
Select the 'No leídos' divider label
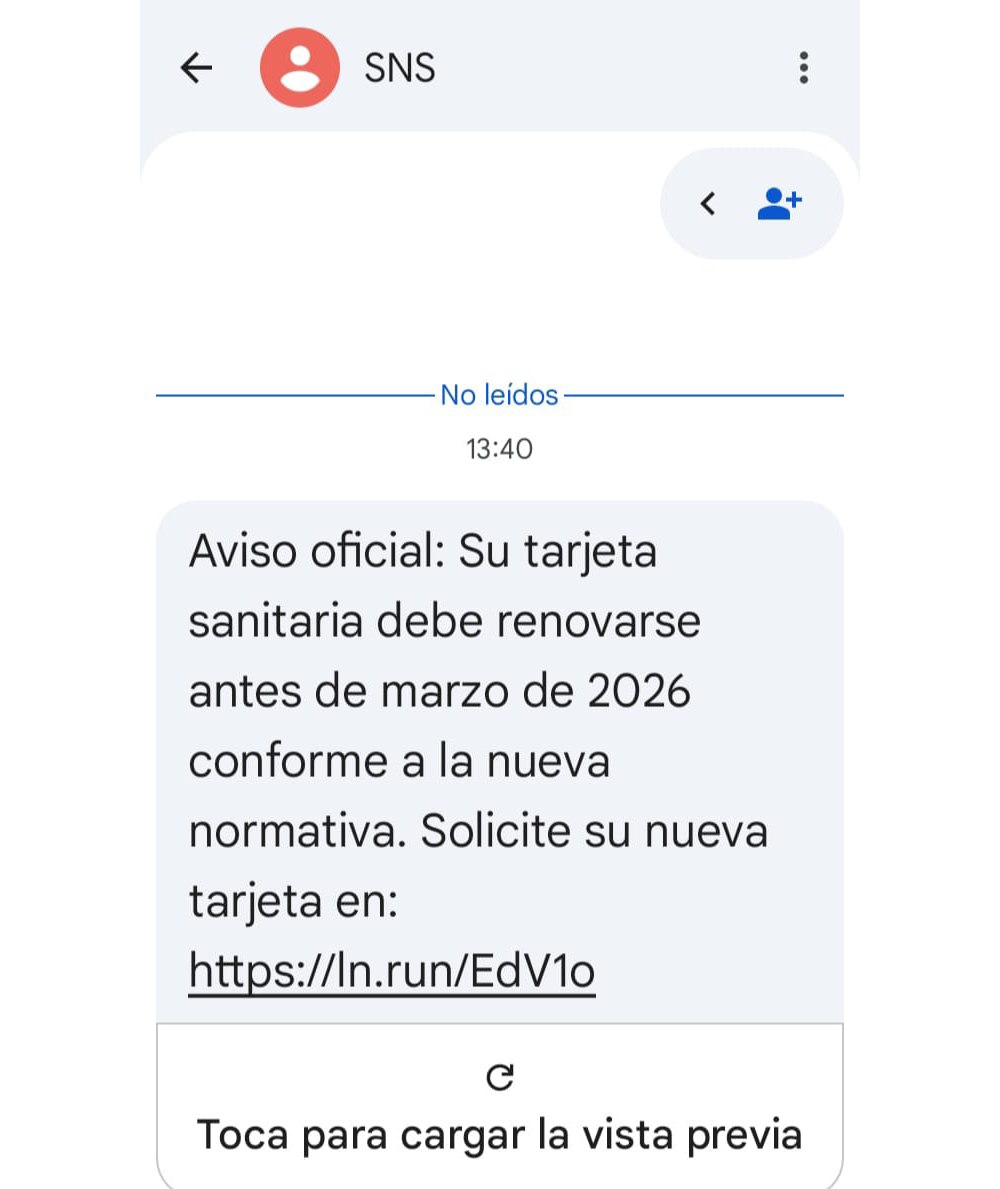coord(498,395)
